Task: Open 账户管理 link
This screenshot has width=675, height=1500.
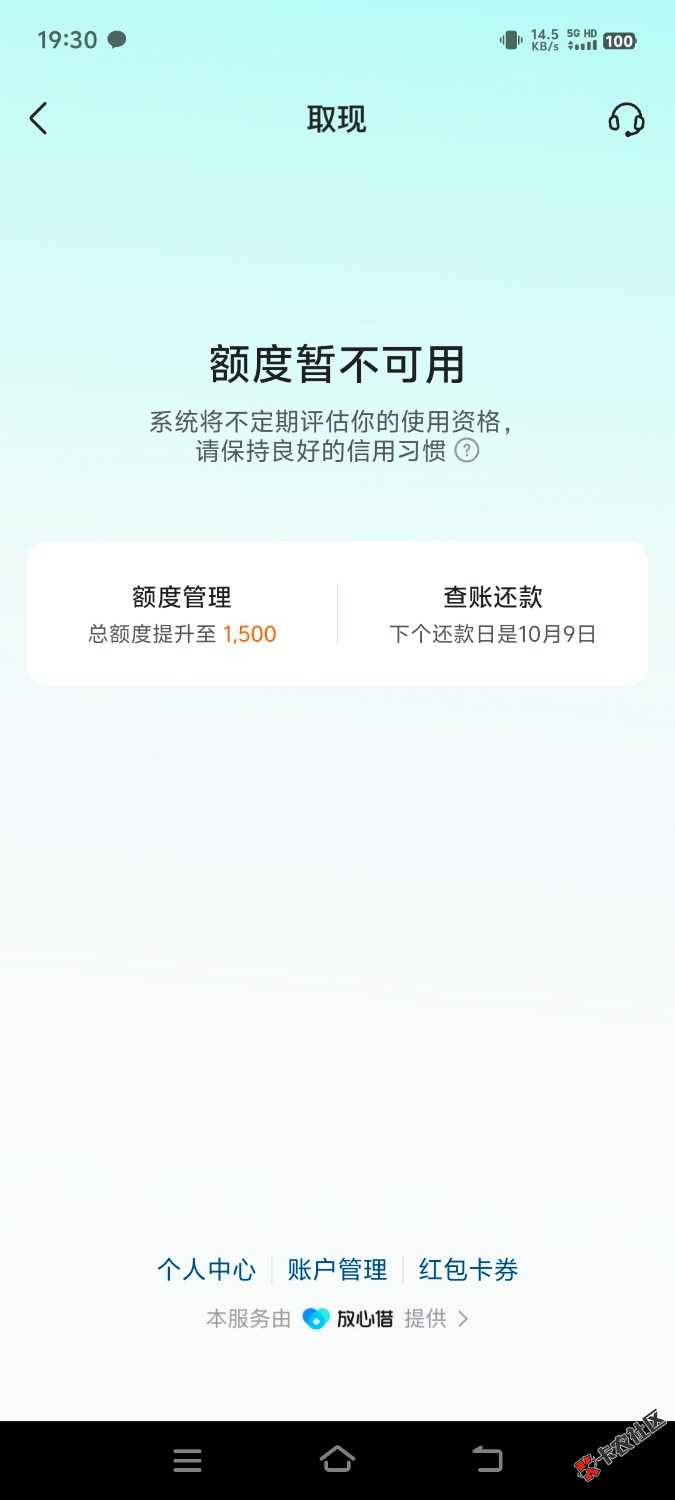Action: coord(337,1270)
